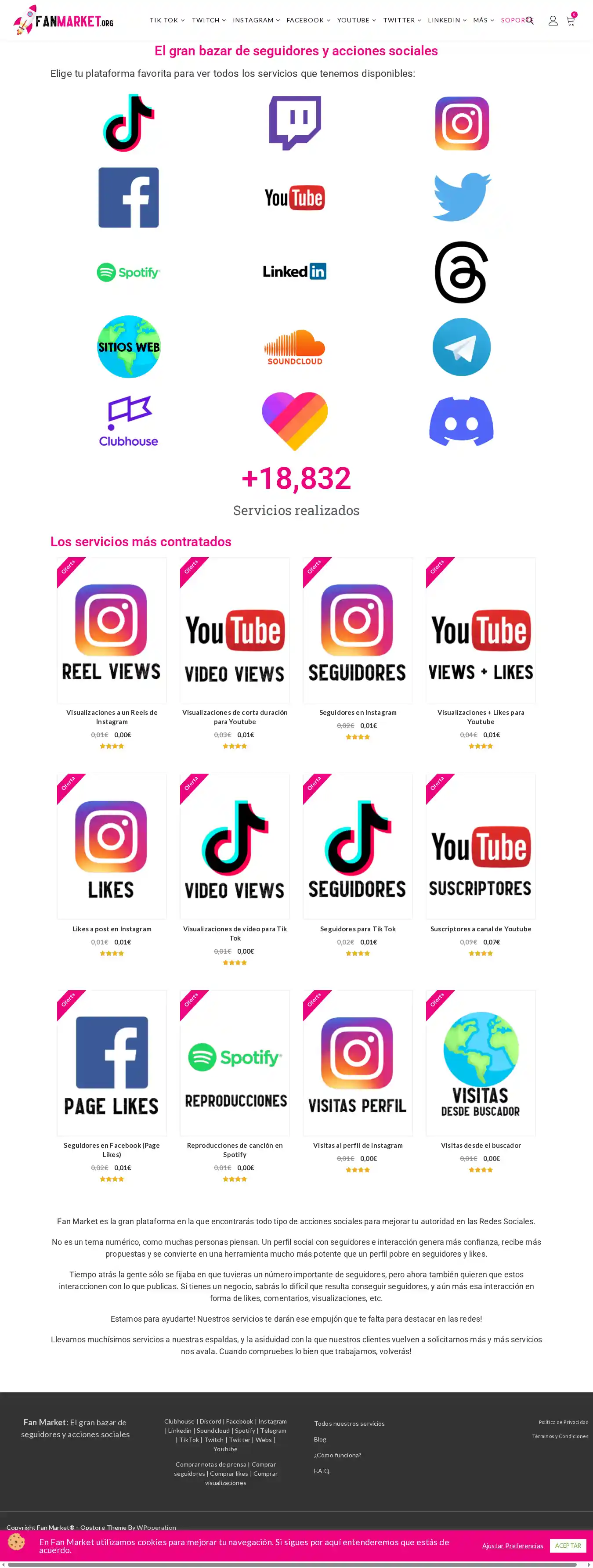The height and width of the screenshot is (1568, 593).
Task: Open Política de Privacidad link
Action: pyautogui.click(x=563, y=1422)
